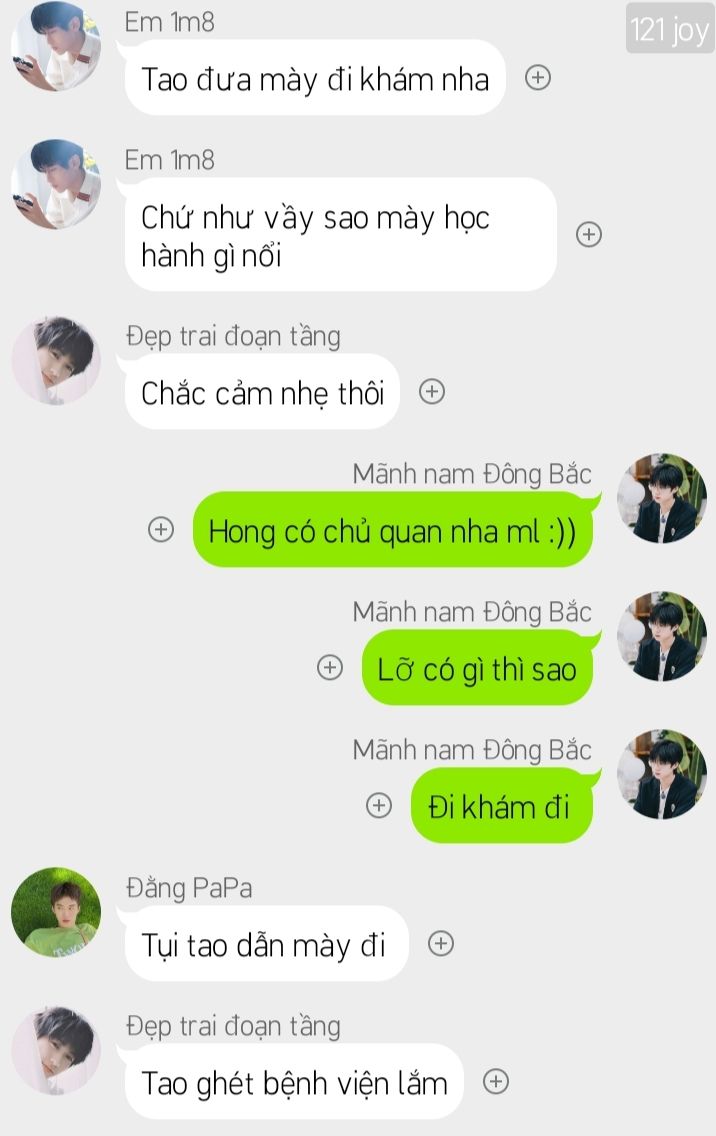716x1136 pixels.
Task: Tap plus icon beside "Chắc cảm nhẹ thôi"
Action: (431, 392)
